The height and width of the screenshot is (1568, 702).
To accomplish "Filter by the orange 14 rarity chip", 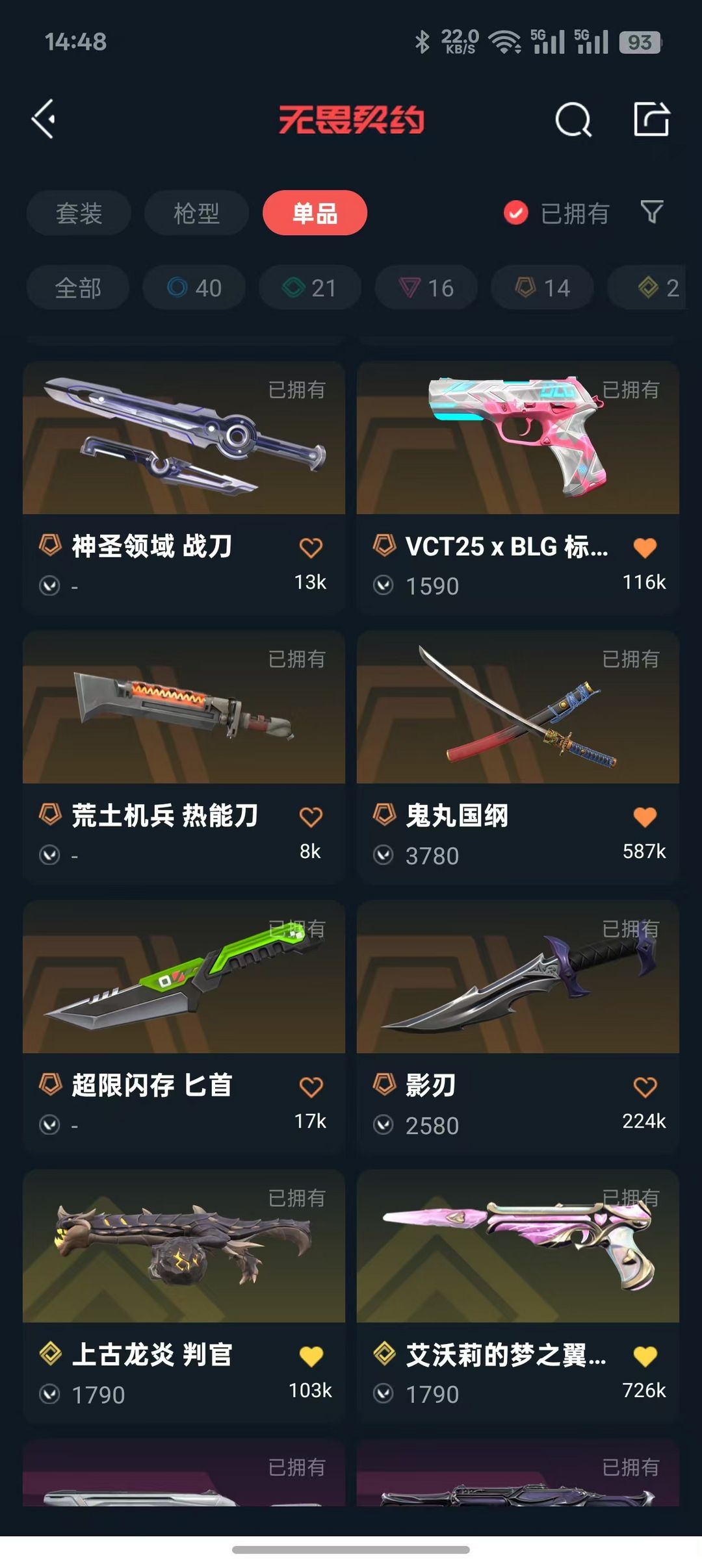I will coord(542,287).
